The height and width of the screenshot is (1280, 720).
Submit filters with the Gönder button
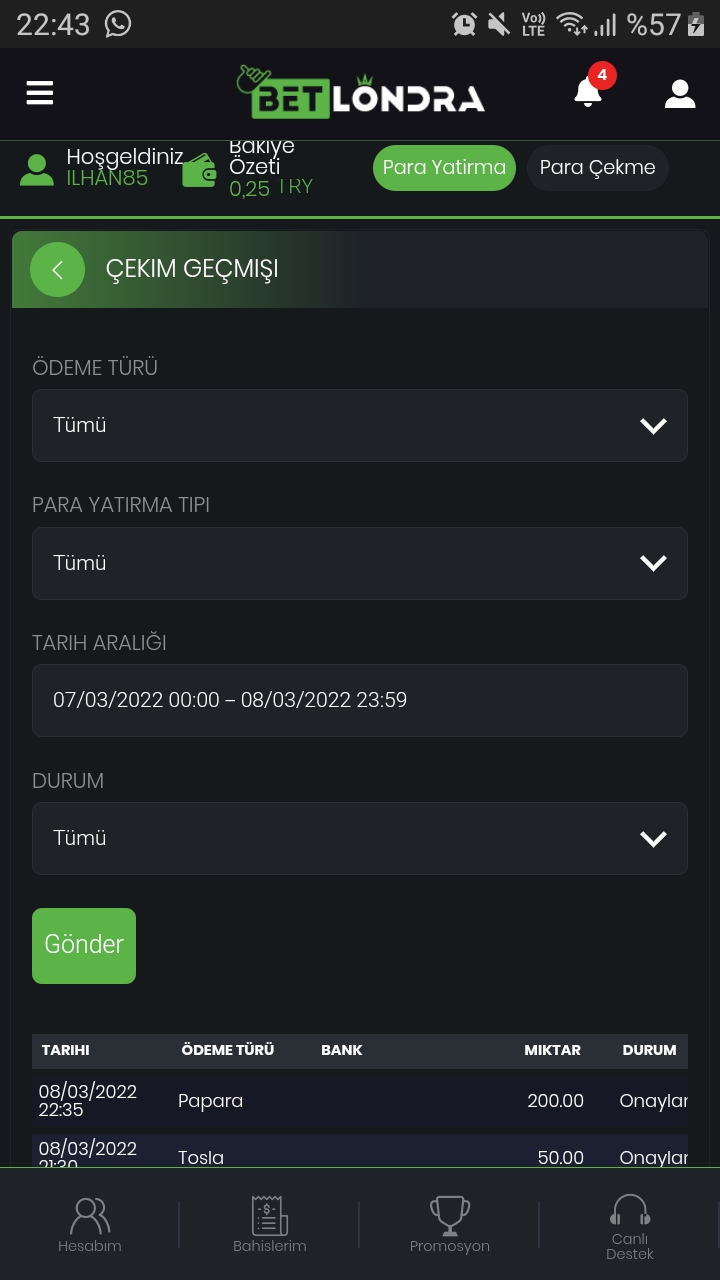84,945
